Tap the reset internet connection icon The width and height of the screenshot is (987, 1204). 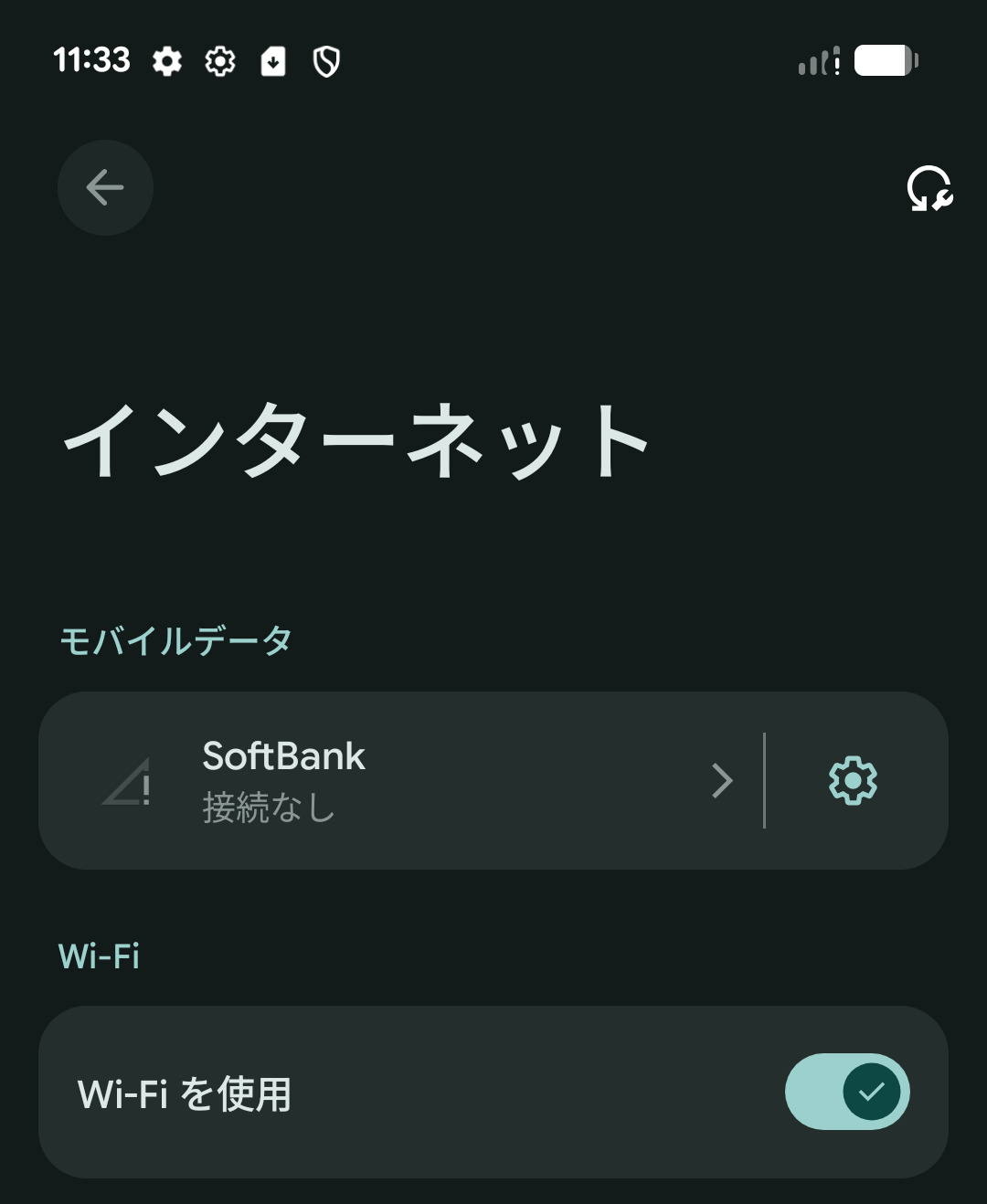point(929,189)
